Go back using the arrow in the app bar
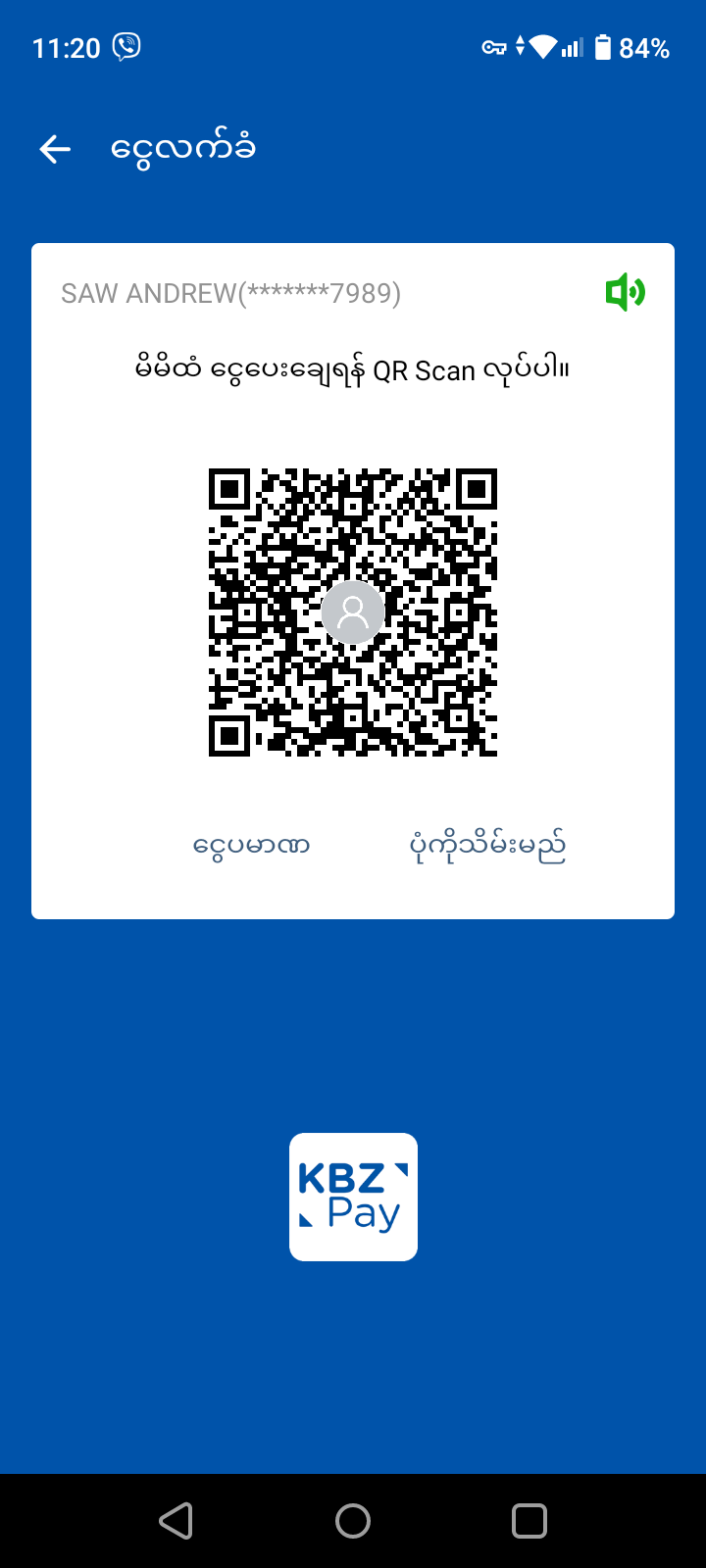The height and width of the screenshot is (1568, 706). 56,149
